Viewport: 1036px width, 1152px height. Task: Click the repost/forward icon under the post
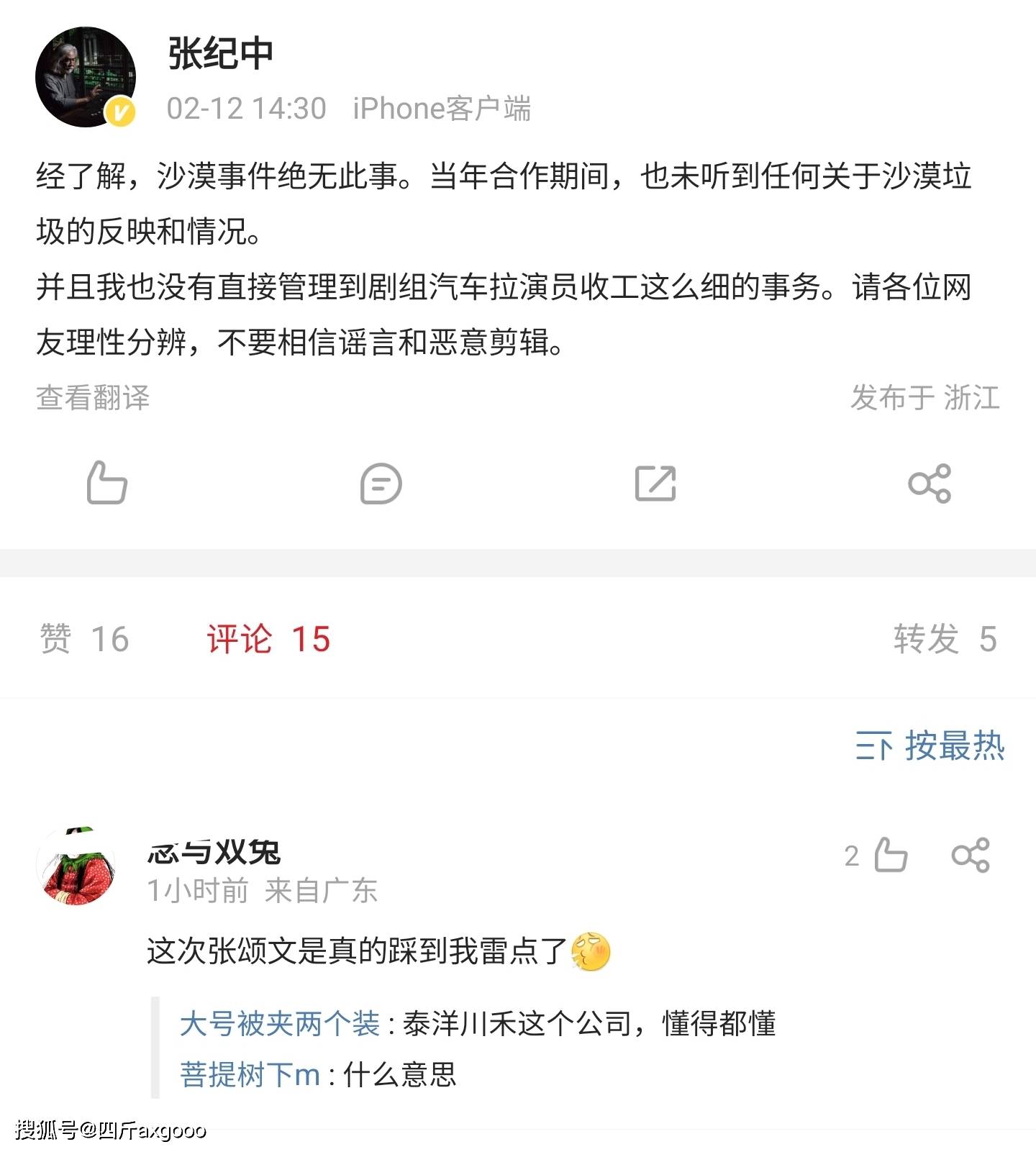pyautogui.click(x=657, y=484)
